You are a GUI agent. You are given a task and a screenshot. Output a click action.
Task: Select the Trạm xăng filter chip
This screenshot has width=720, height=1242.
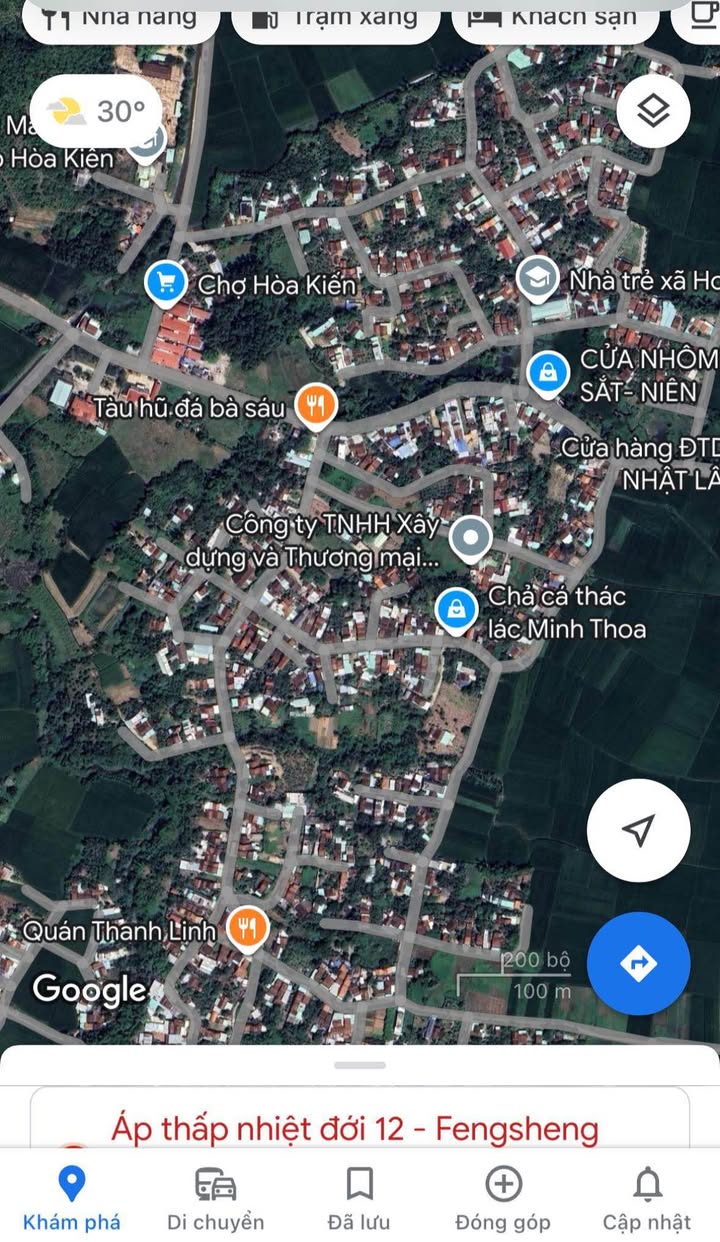pyautogui.click(x=336, y=20)
